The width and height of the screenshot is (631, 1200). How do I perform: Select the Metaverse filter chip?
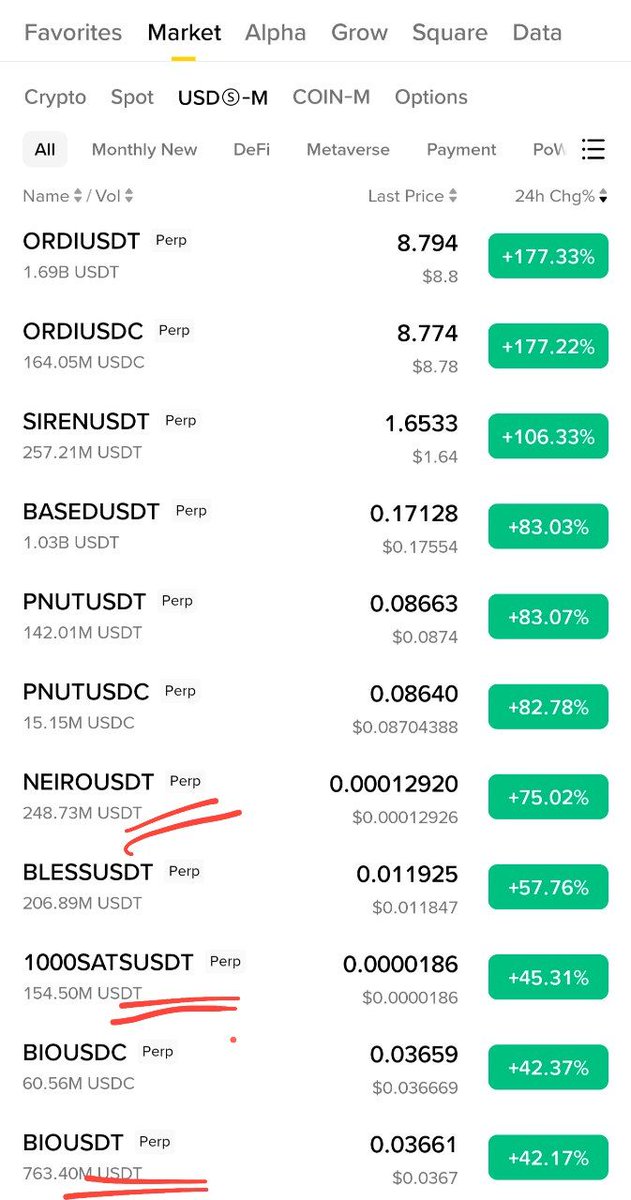[x=348, y=150]
